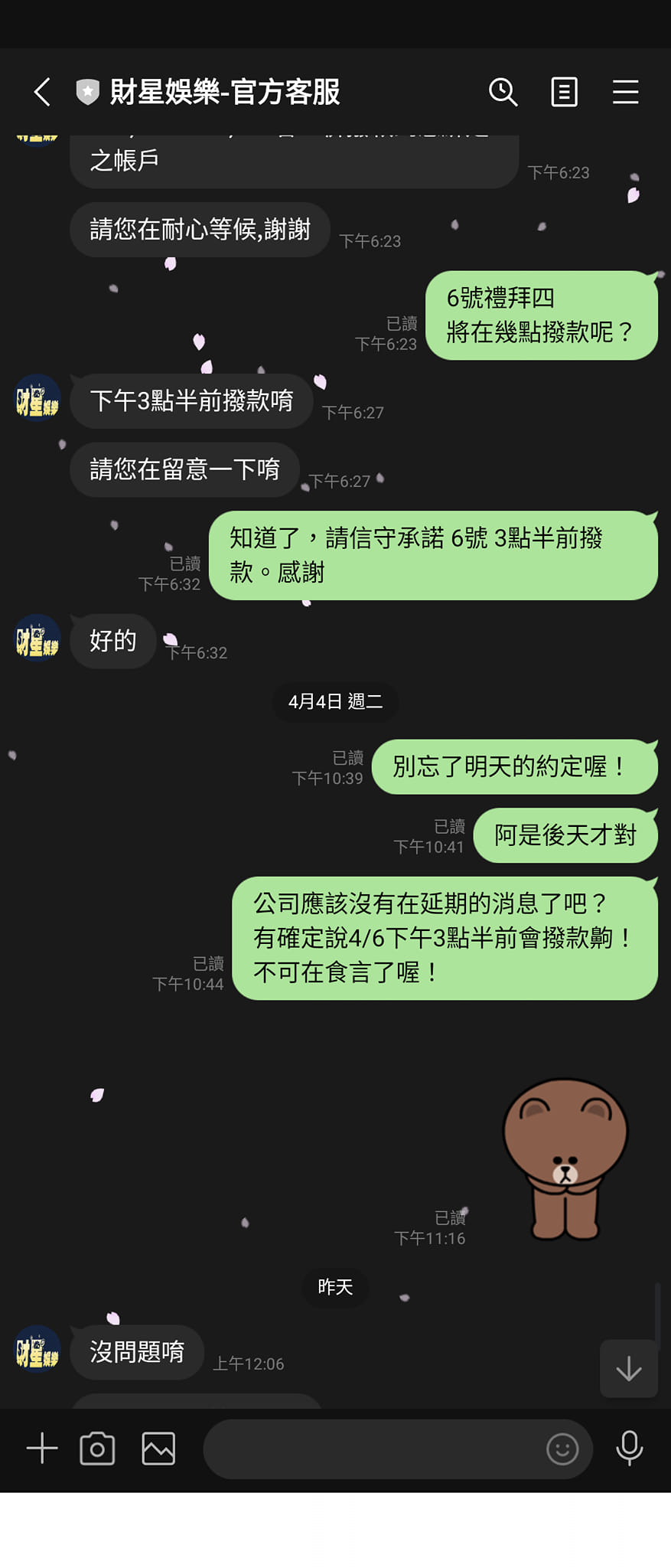The width and height of the screenshot is (671, 1568).
Task: Open the photo gallery picker
Action: 158,1448
